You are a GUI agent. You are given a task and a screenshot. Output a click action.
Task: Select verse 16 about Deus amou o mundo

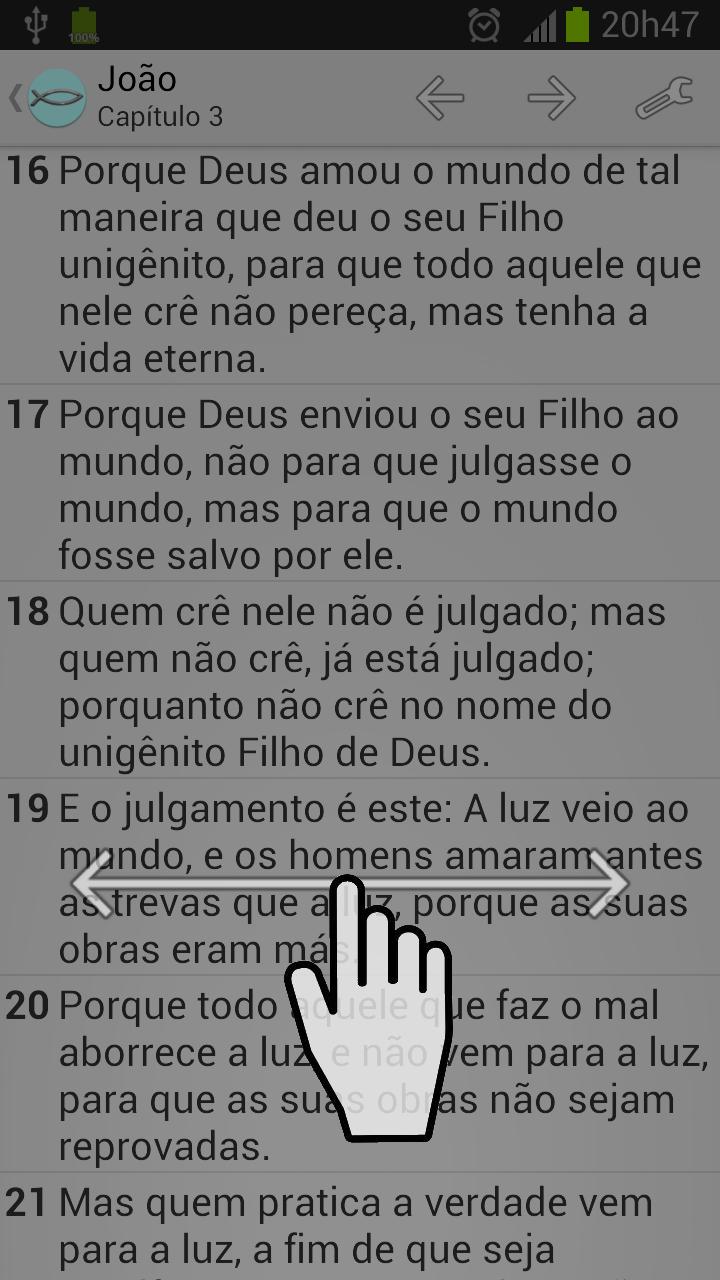[x=360, y=265]
